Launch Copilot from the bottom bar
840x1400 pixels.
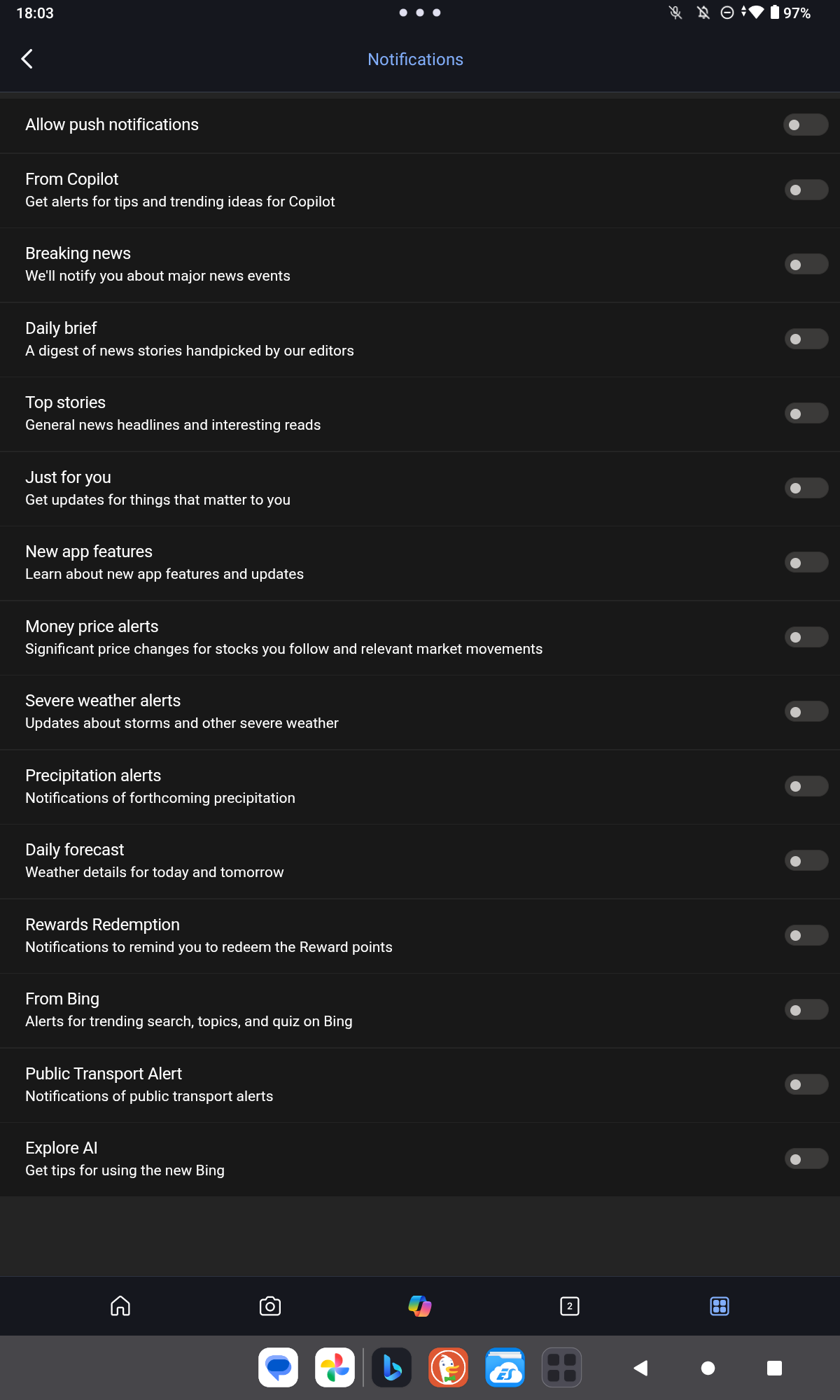pyautogui.click(x=420, y=1306)
